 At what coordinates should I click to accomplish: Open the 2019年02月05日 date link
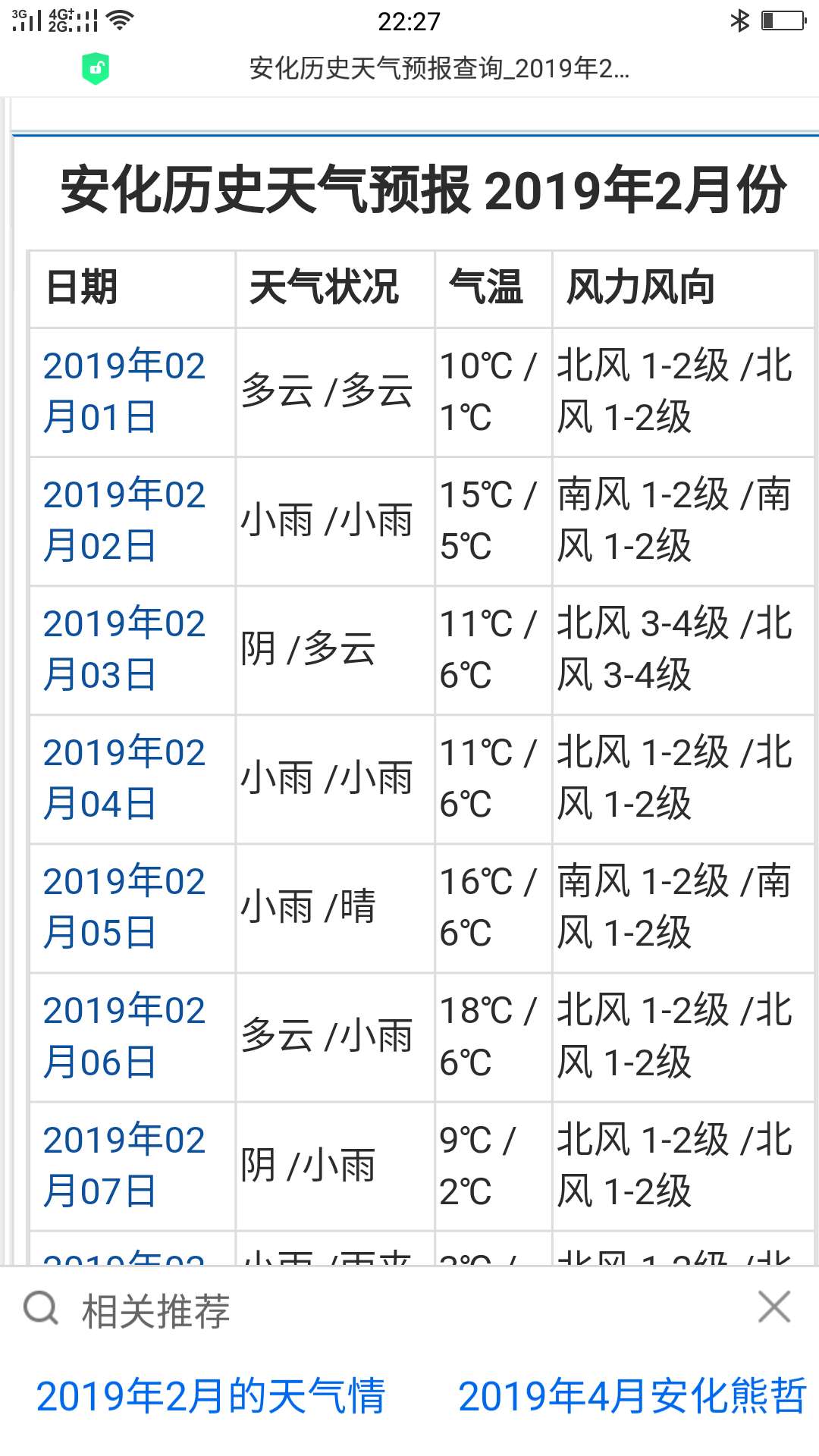click(x=124, y=907)
